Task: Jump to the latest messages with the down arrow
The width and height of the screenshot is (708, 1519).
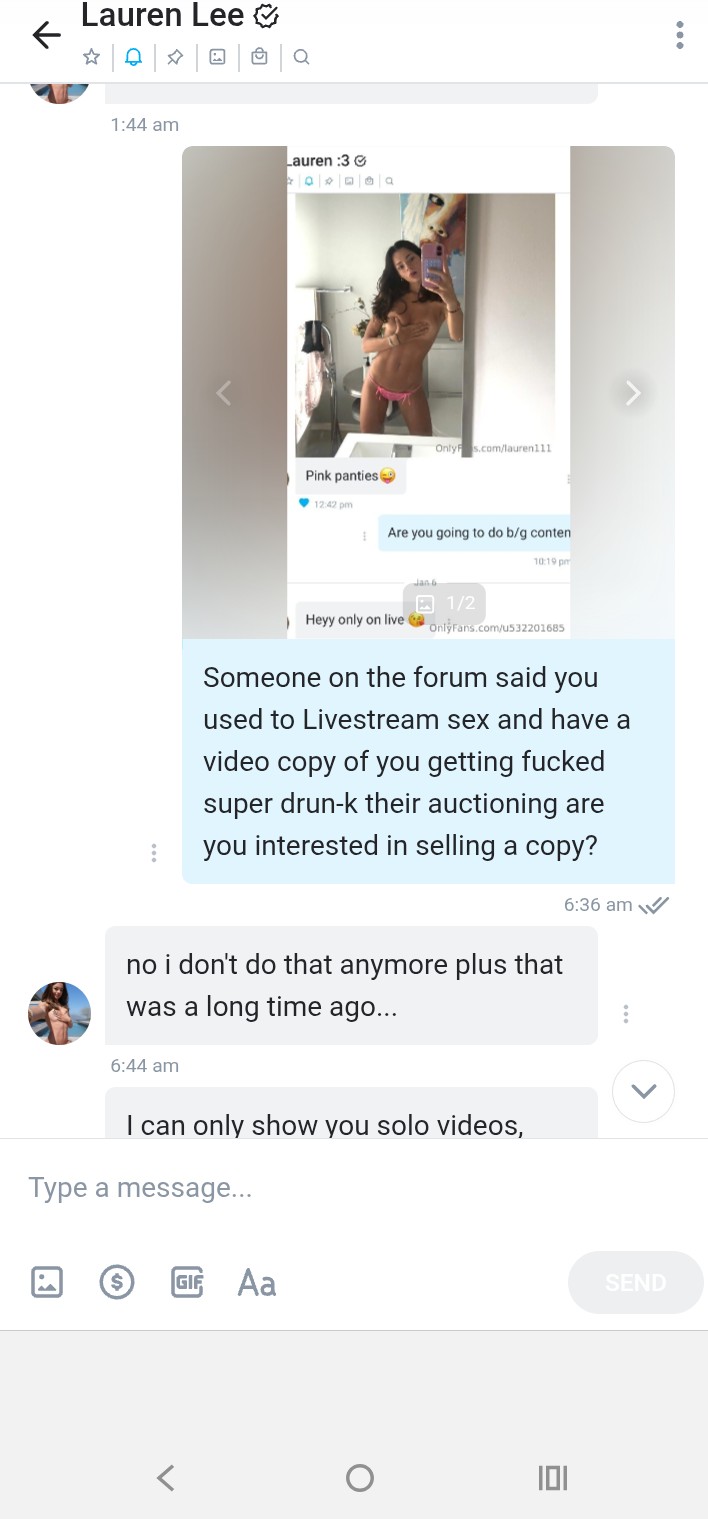Action: [644, 1091]
